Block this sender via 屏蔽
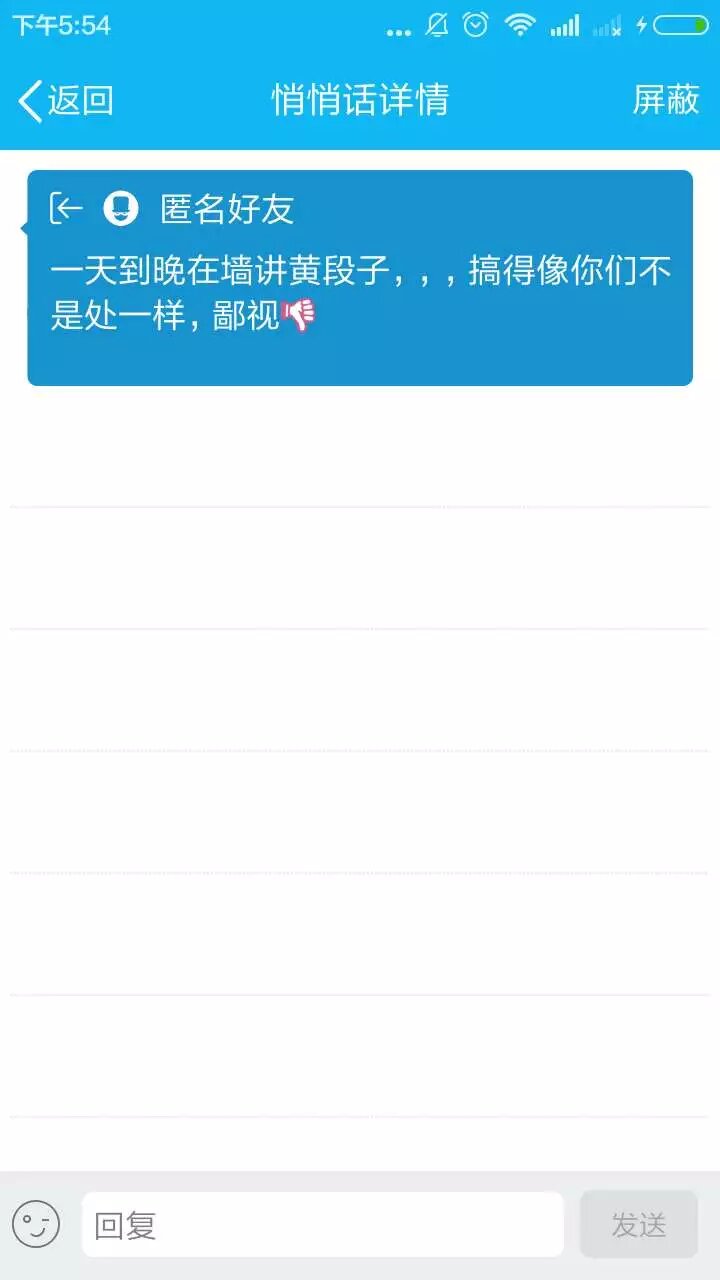This screenshot has height=1280, width=720. click(x=665, y=100)
